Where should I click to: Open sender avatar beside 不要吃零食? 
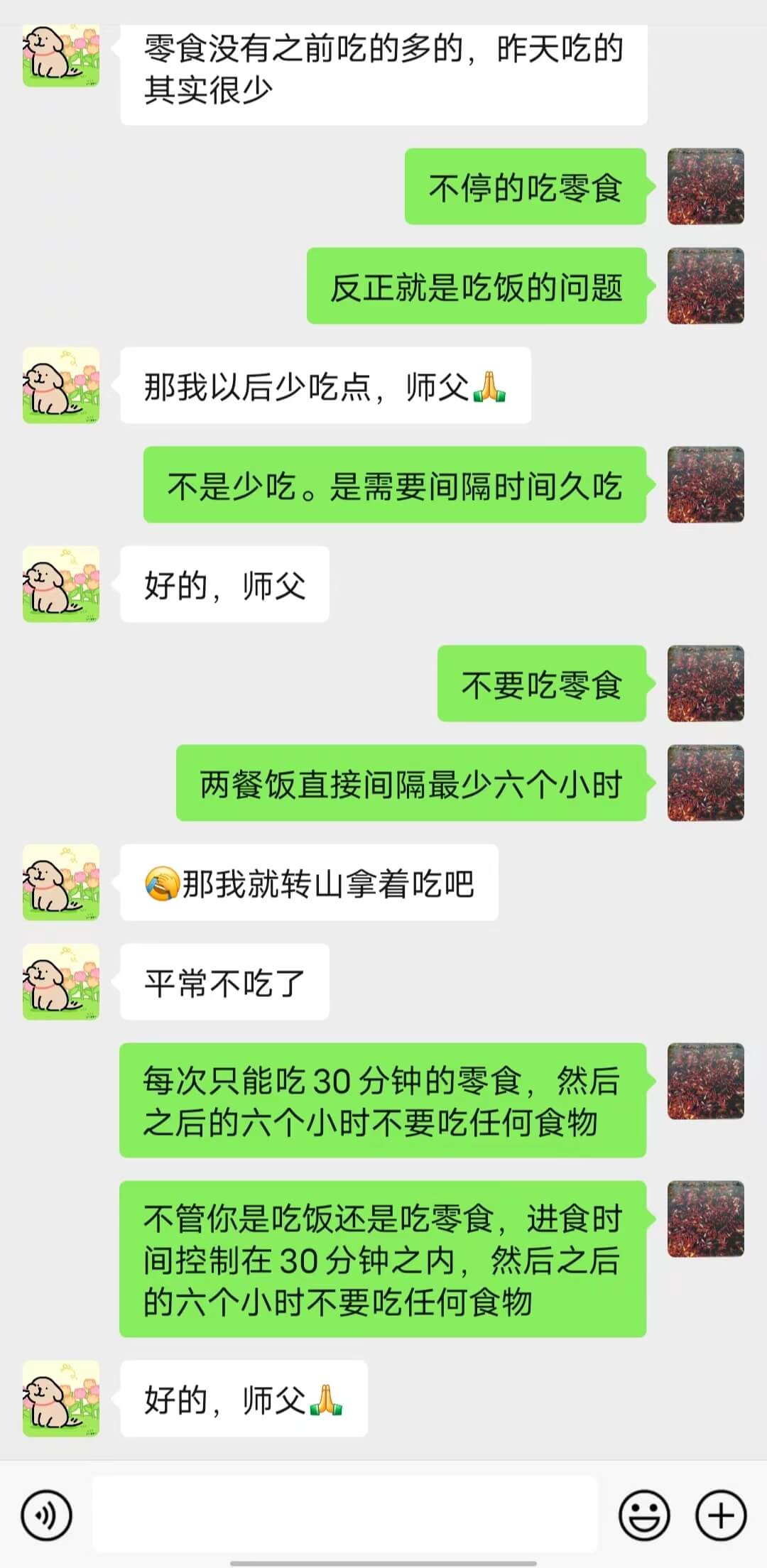[705, 683]
